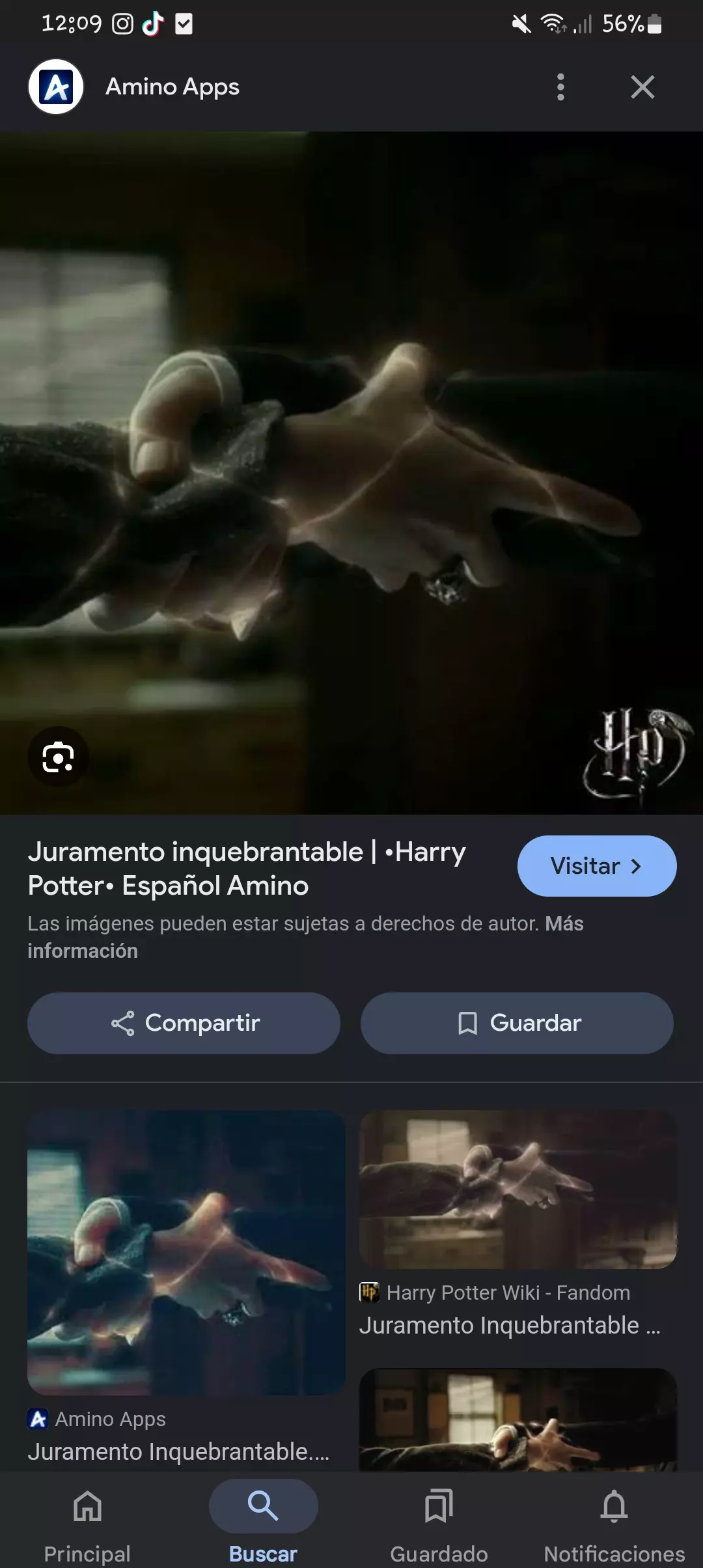703x1568 pixels.
Task: Open the Harry Potter Wiki Fandom result
Action: (517, 1190)
